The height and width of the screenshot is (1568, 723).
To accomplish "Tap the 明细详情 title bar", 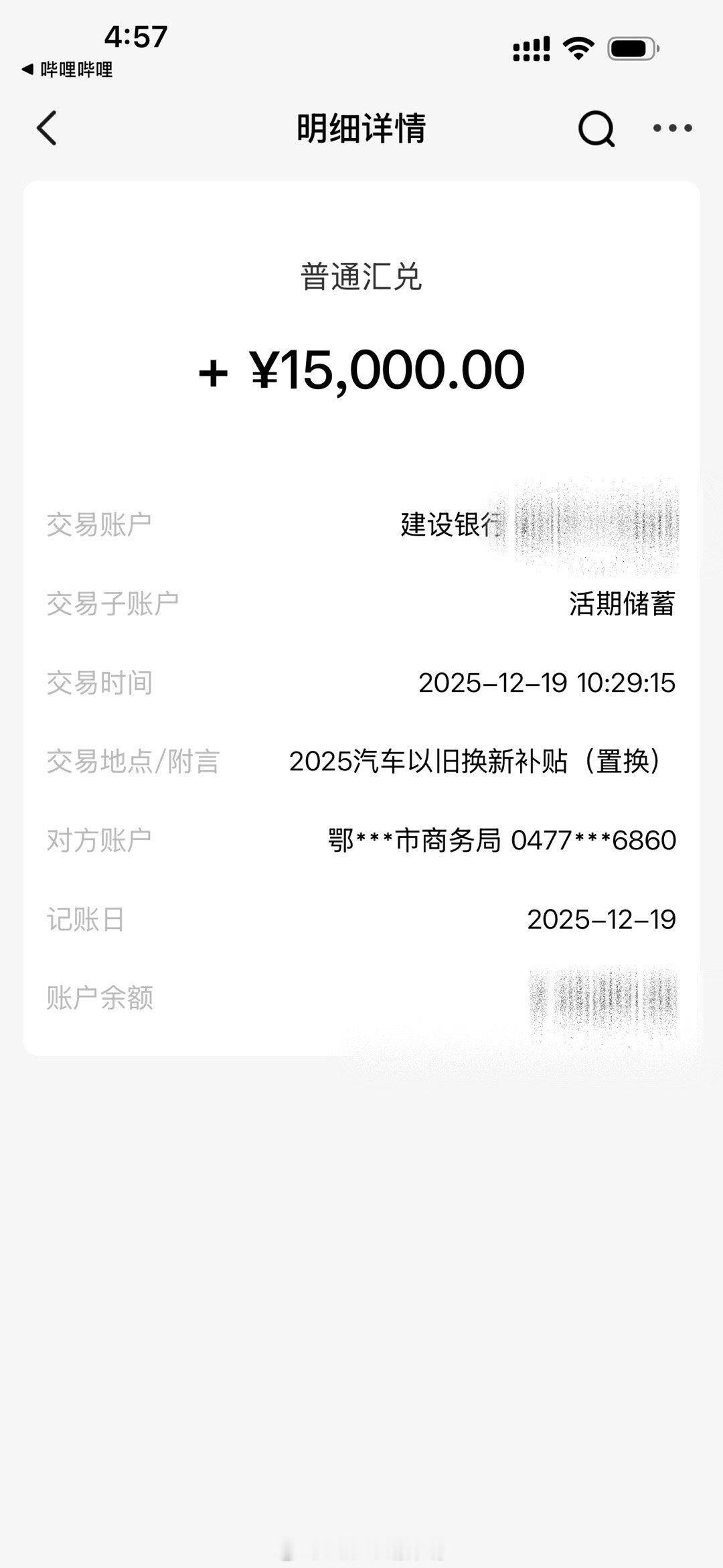I will (361, 127).
